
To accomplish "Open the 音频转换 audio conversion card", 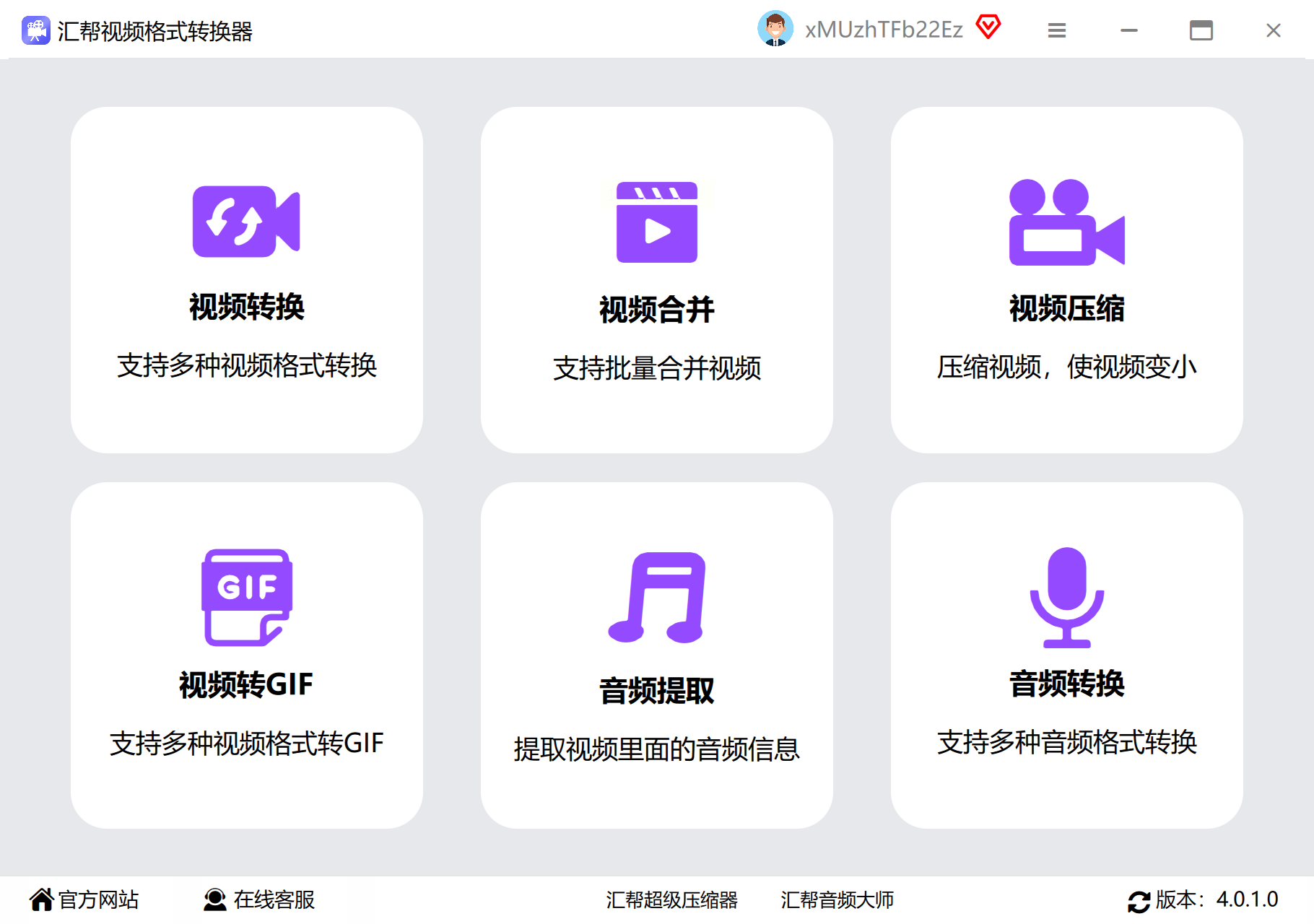I will pyautogui.click(x=1066, y=655).
